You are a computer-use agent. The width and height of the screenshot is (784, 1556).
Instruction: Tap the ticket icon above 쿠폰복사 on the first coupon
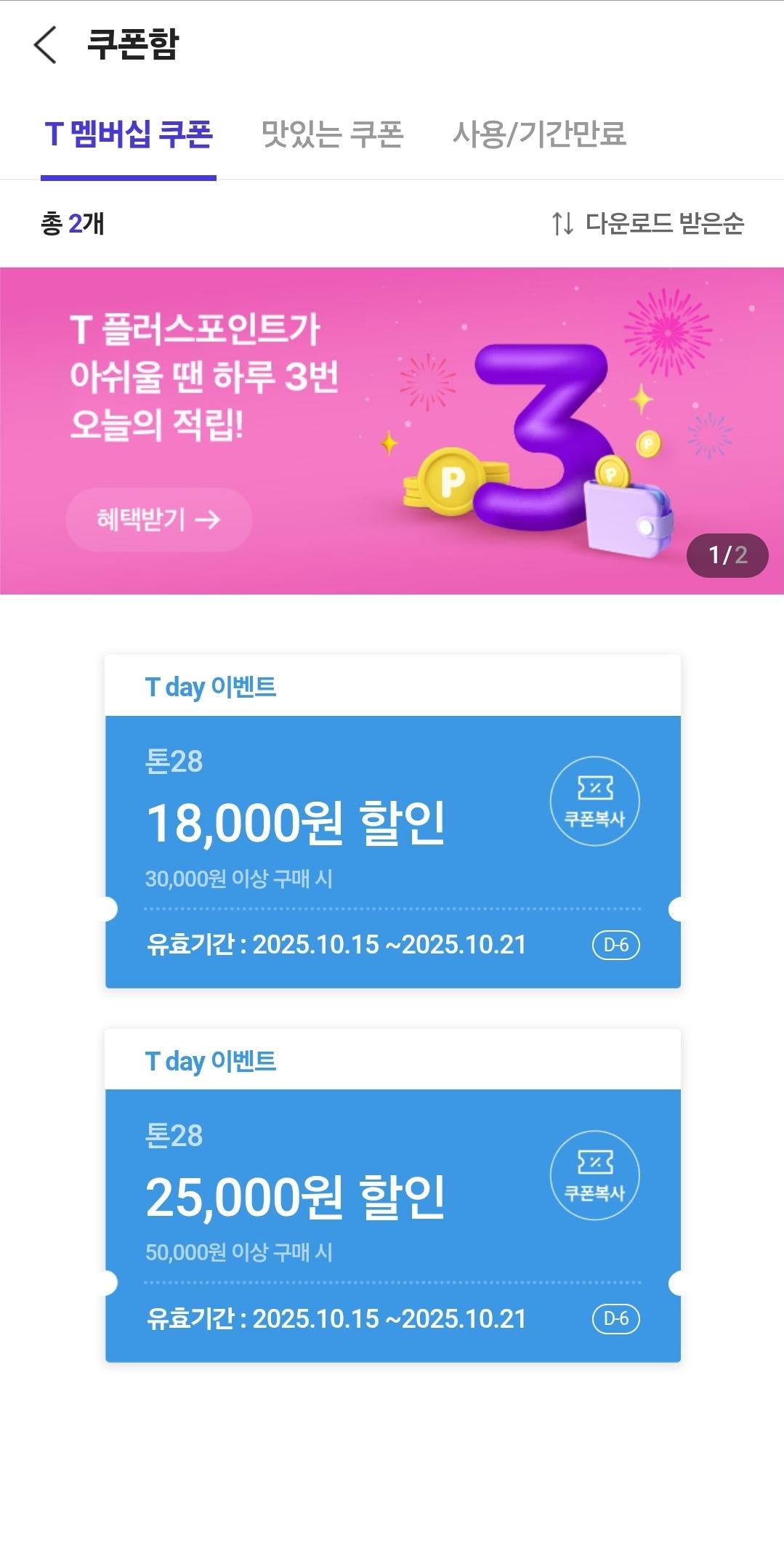pos(594,787)
